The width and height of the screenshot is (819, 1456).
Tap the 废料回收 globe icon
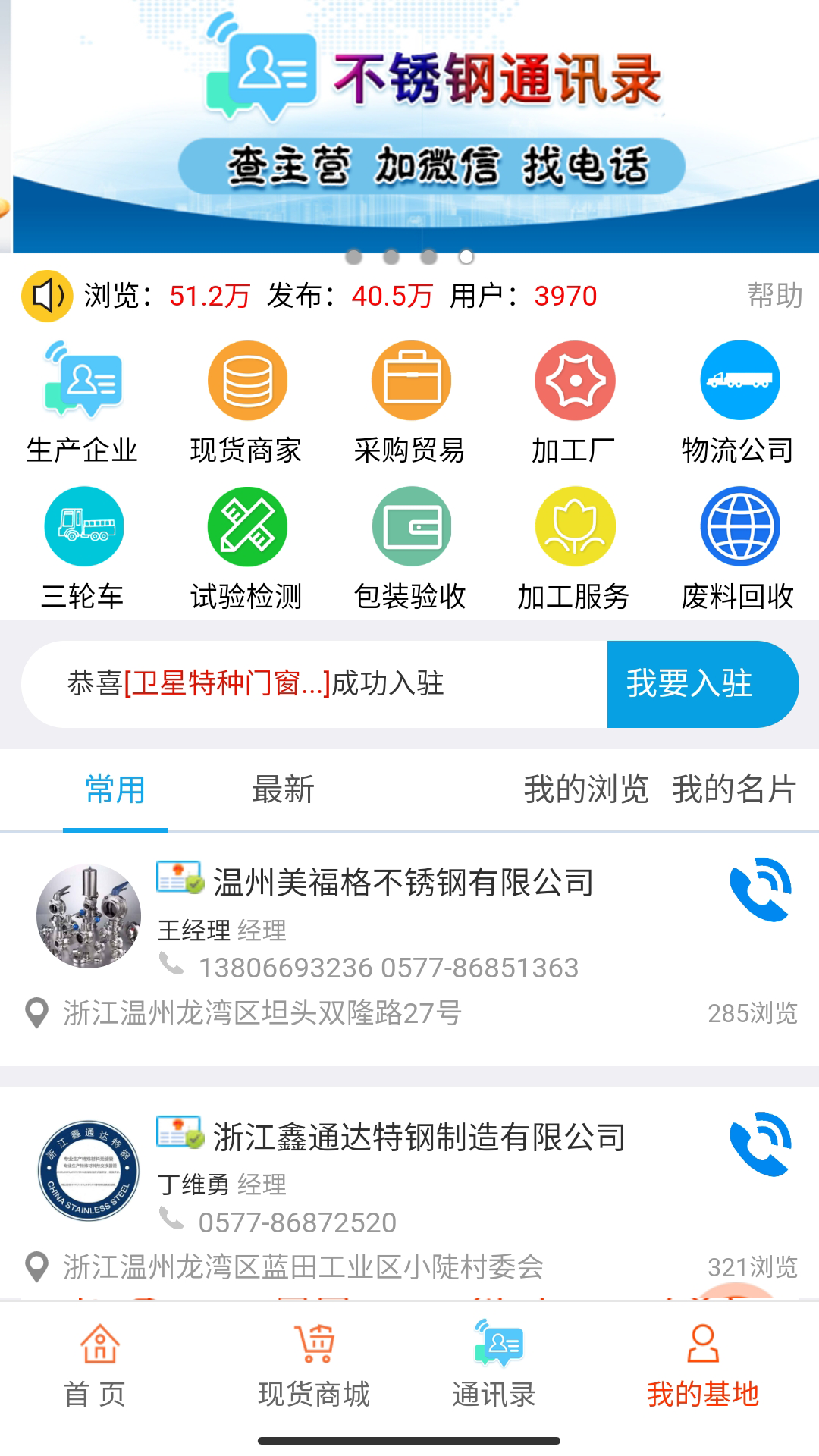click(736, 529)
